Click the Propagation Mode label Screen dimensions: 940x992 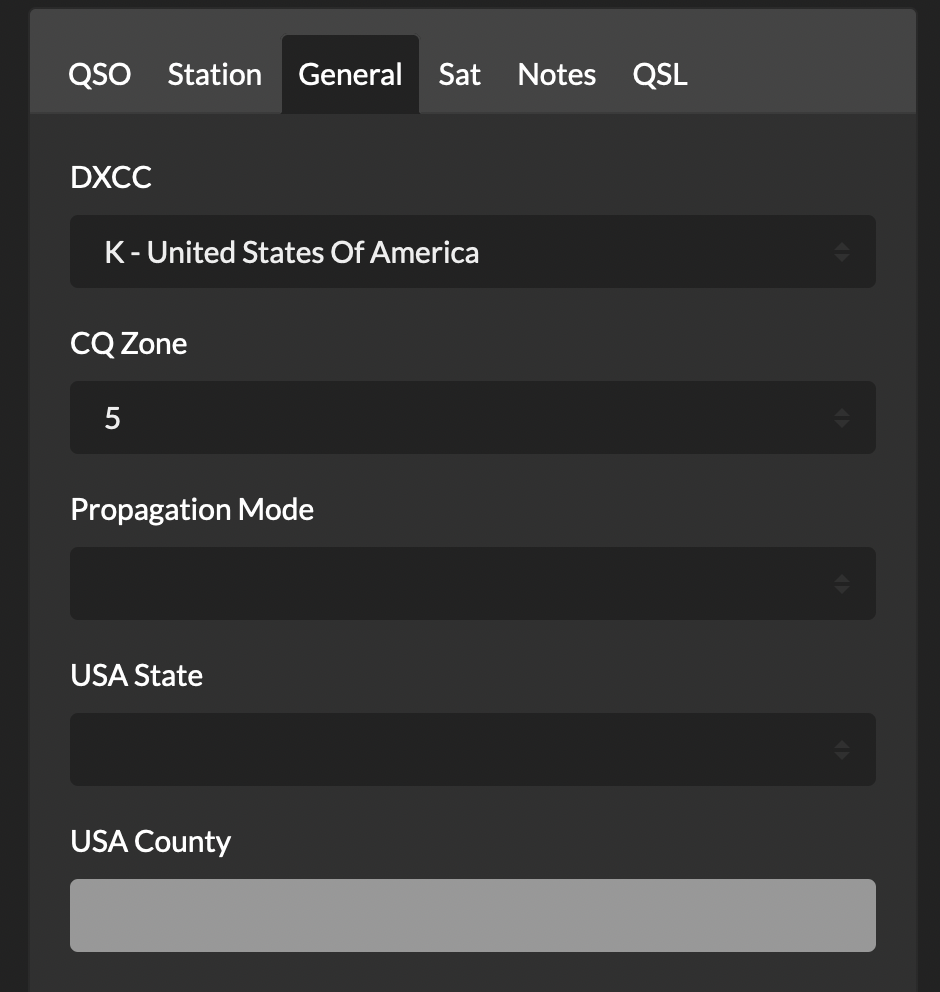191,509
